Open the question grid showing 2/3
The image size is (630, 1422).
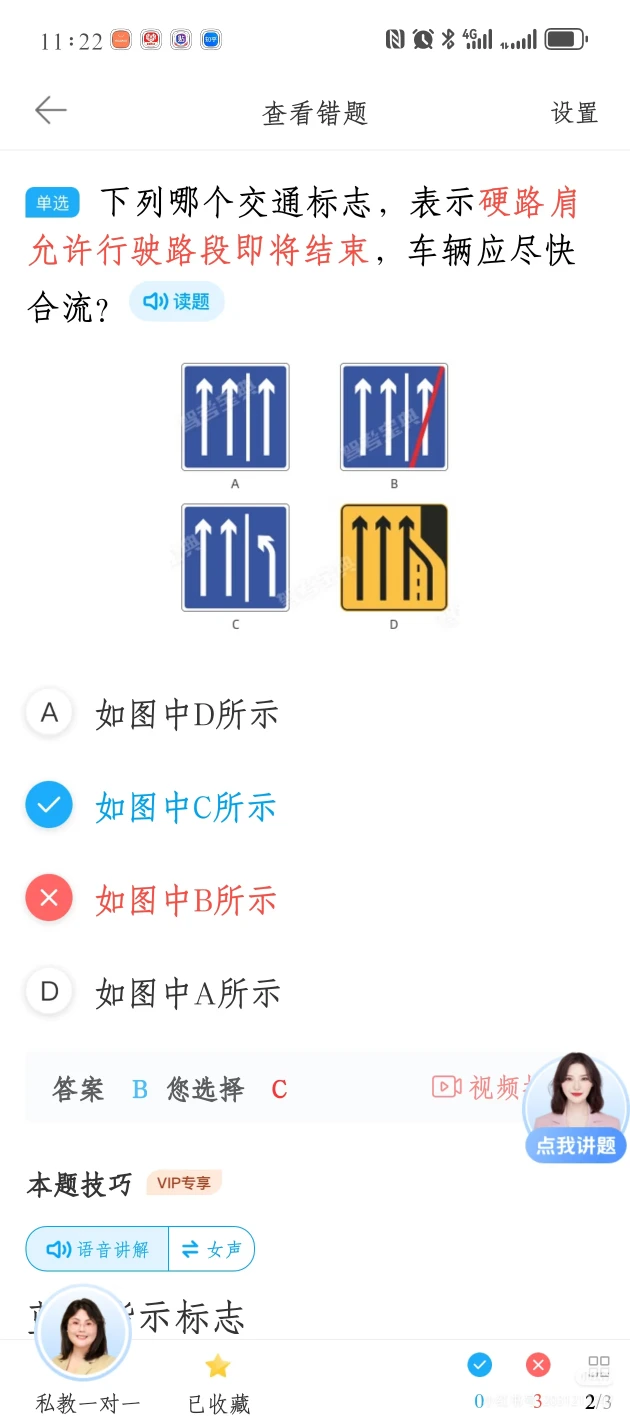(598, 1380)
